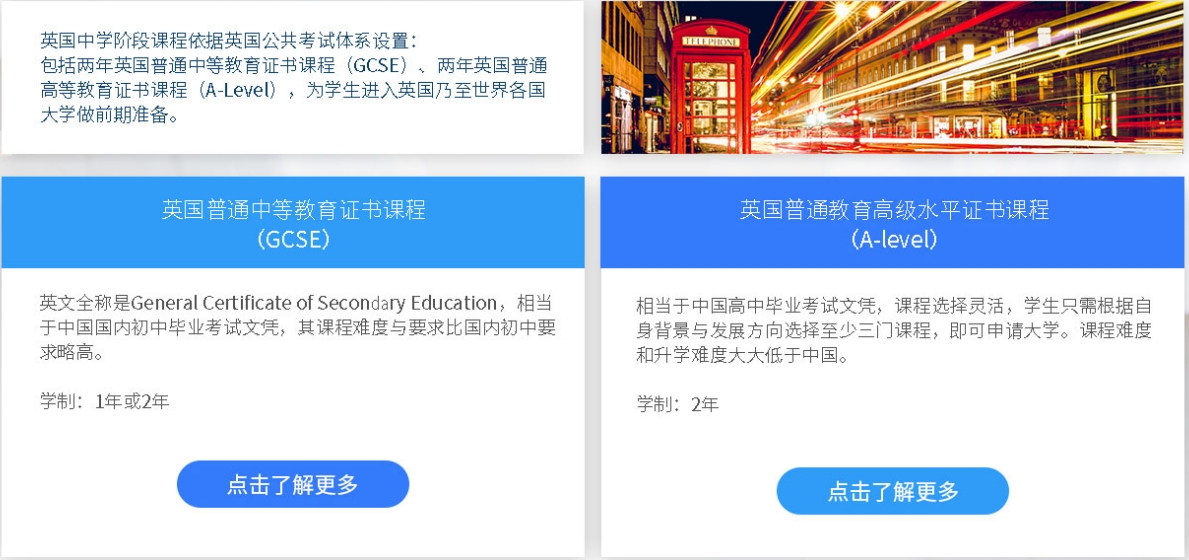
Task: Tap 点击了解更多 under the A-level course
Action: pyautogui.click(x=892, y=491)
